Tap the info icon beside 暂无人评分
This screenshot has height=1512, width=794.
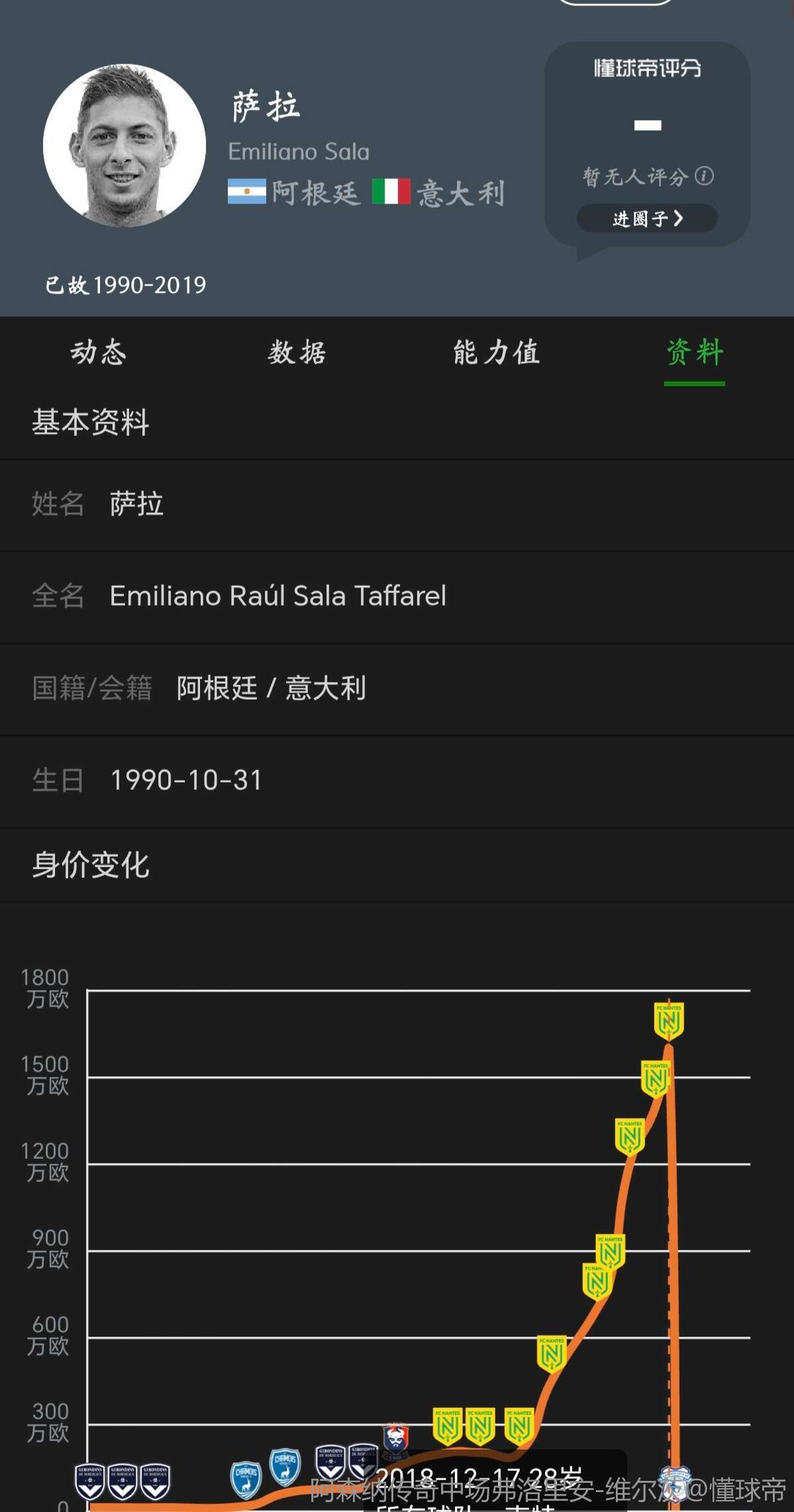[x=705, y=176]
